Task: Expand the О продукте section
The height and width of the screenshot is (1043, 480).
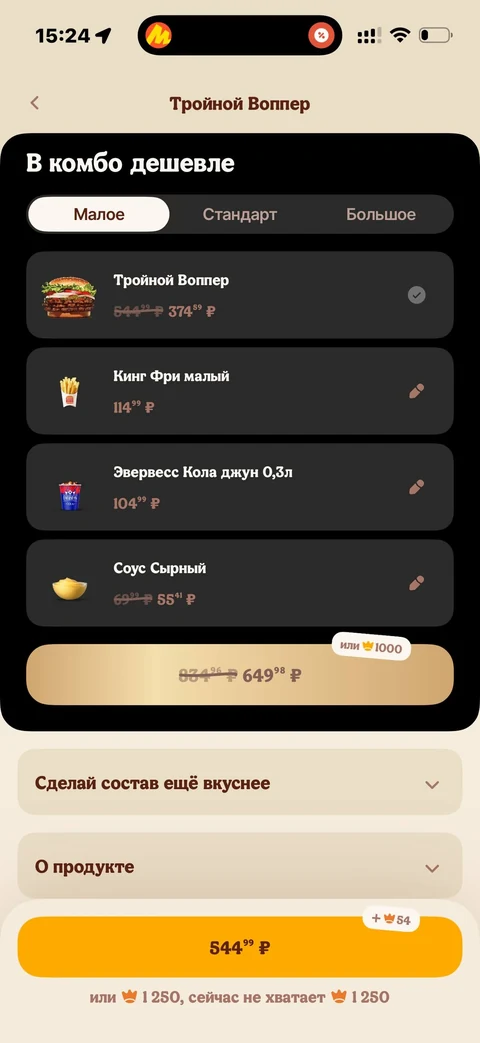Action: (x=239, y=866)
